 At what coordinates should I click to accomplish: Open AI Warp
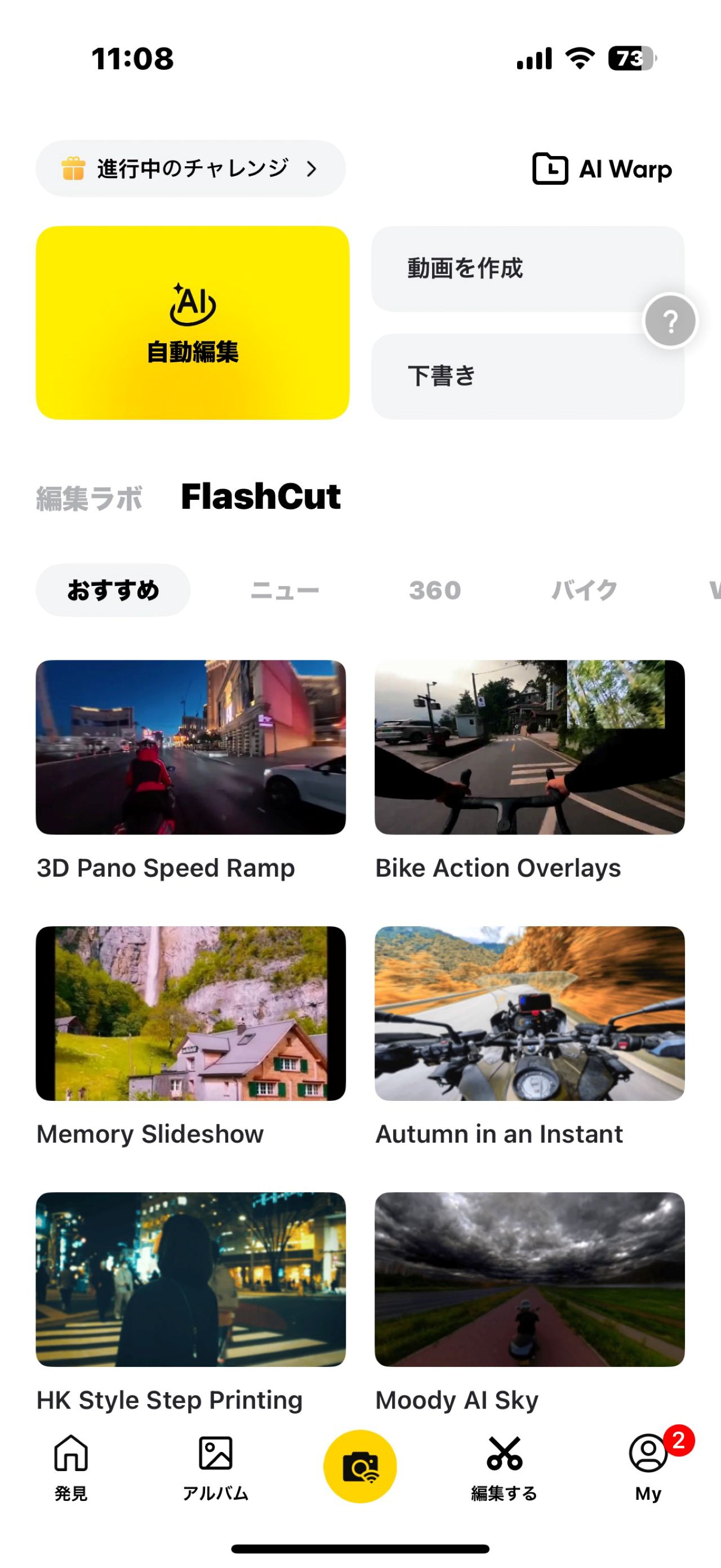[x=602, y=168]
